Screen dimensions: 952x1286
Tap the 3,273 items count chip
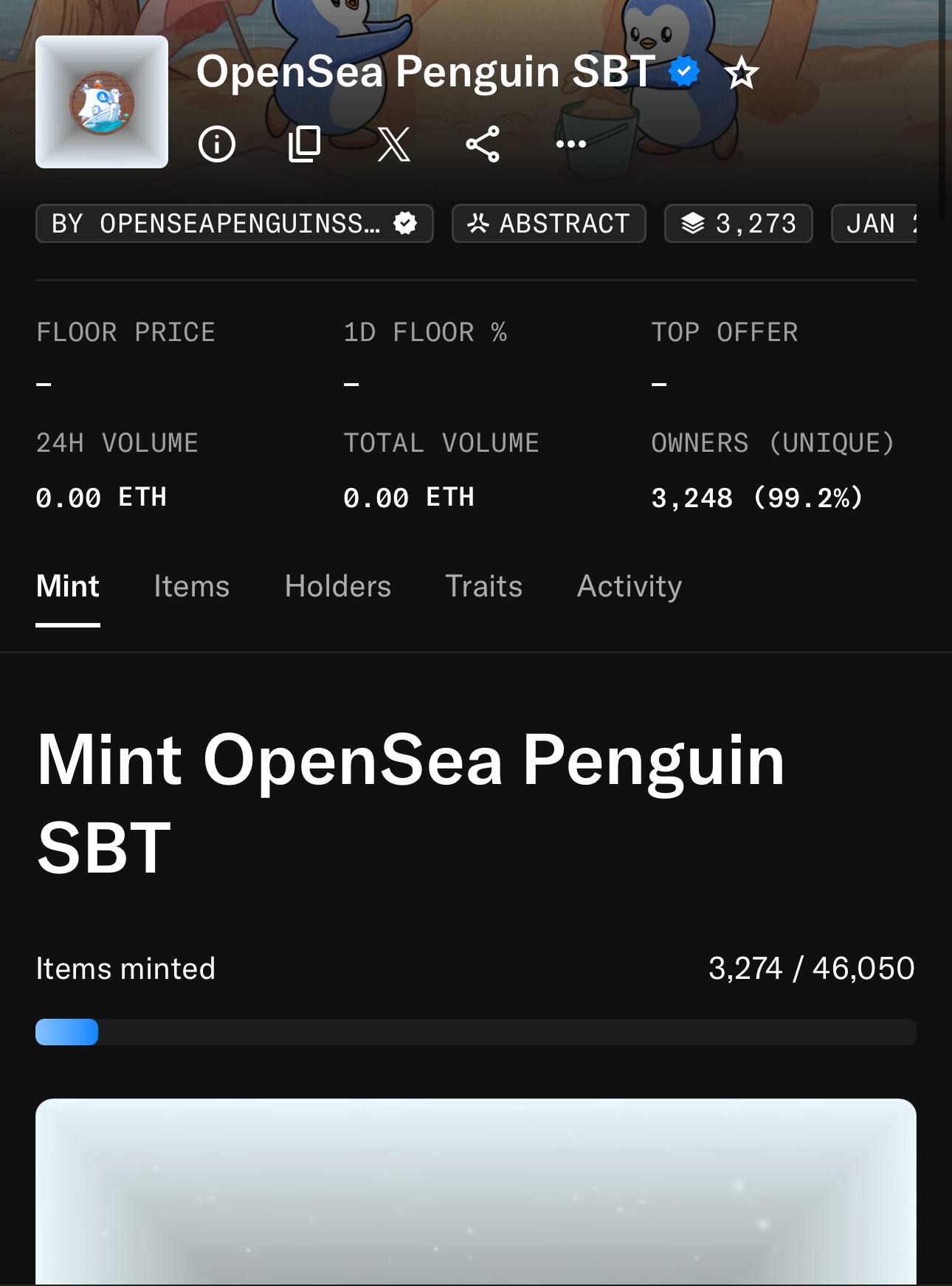tap(739, 224)
